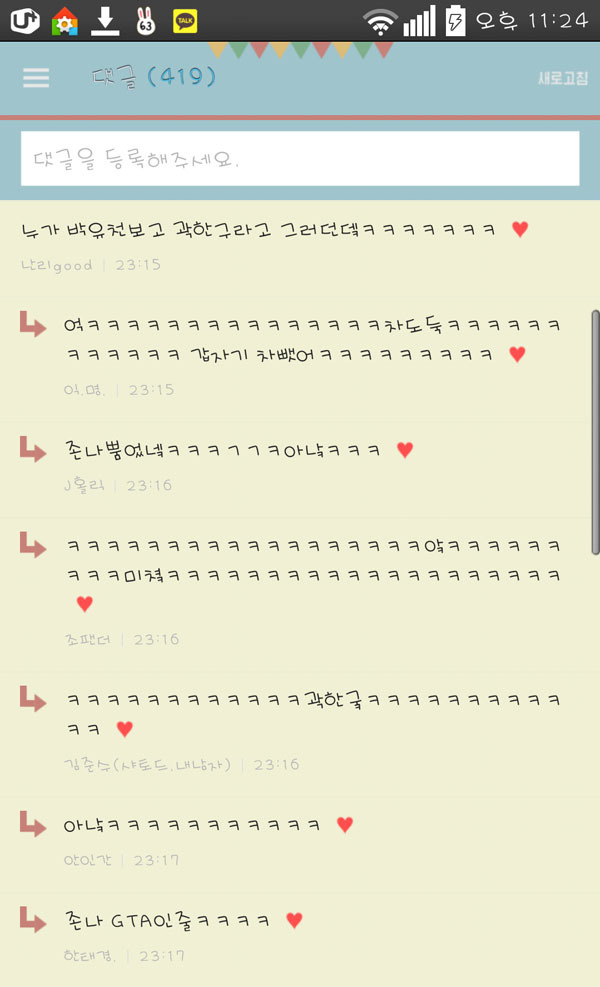Image resolution: width=600 pixels, height=987 pixels.
Task: Like the comment by 나리good
Action: tap(519, 229)
